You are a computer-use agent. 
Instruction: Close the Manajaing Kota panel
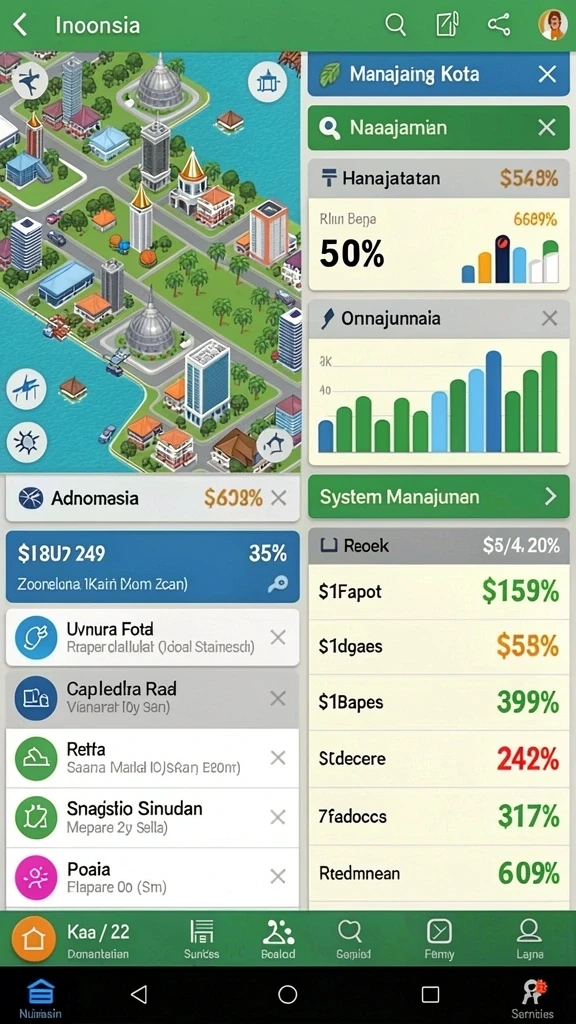(x=547, y=74)
